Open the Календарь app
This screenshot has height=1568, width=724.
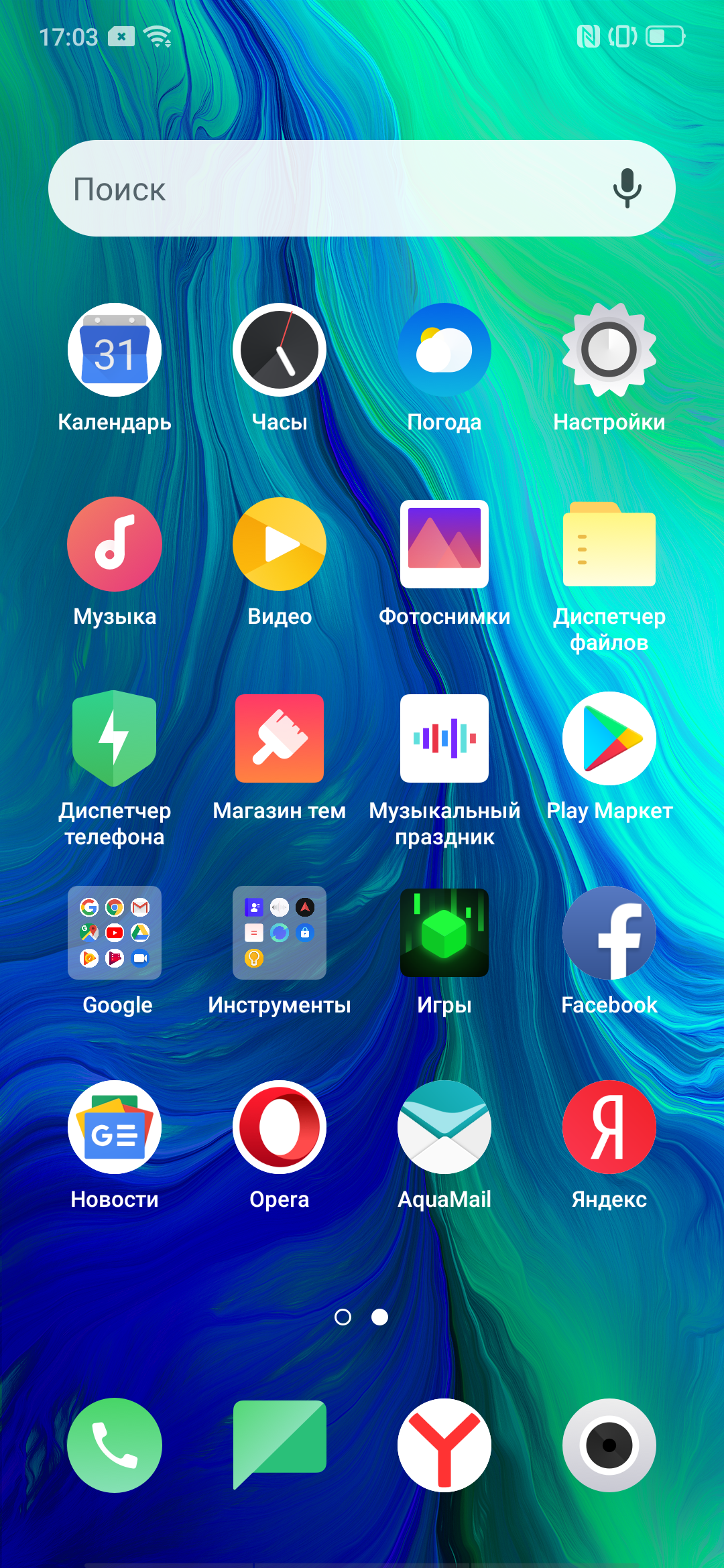pos(115,350)
